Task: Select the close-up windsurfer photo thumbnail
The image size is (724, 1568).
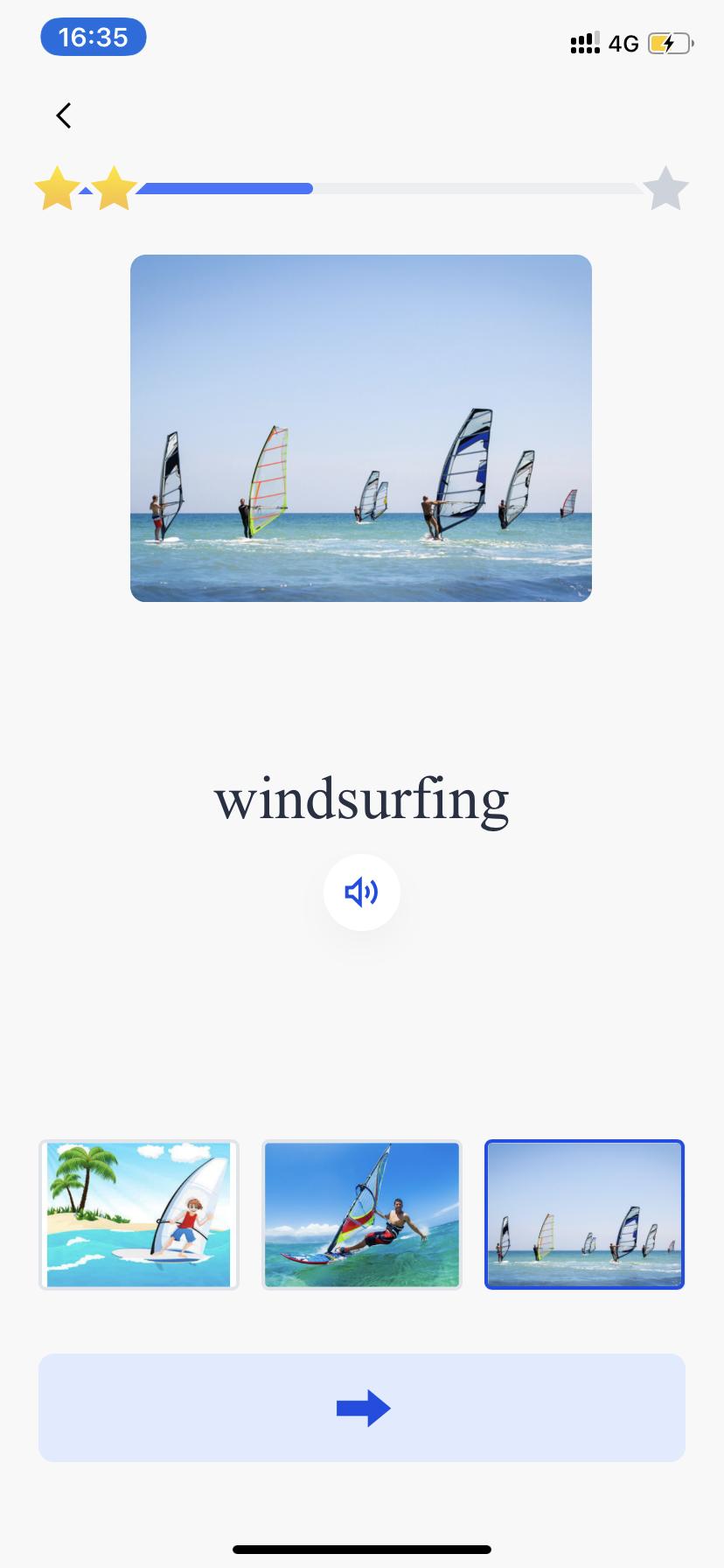Action: [362, 1214]
